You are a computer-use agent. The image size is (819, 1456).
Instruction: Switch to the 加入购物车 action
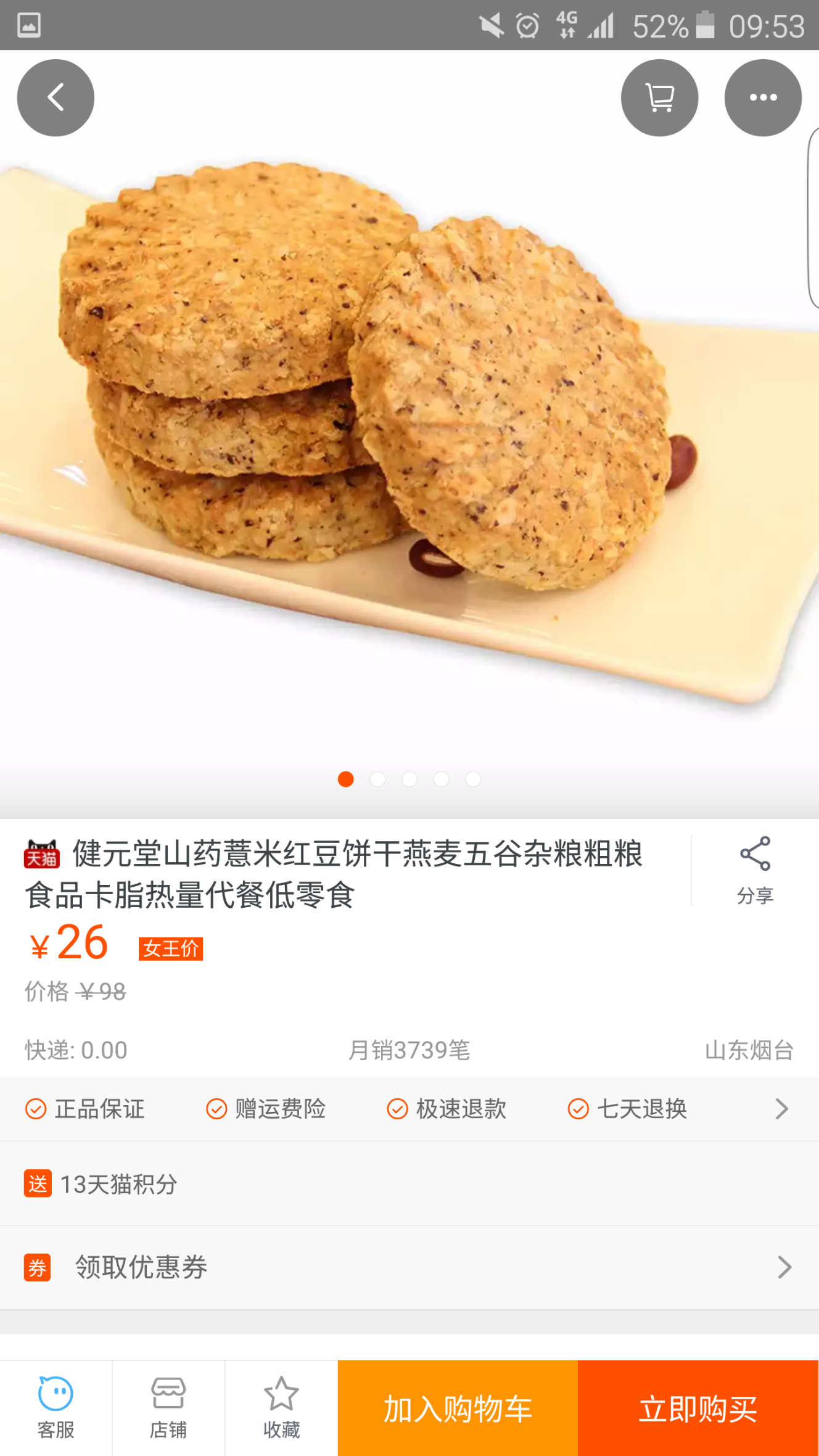point(457,1408)
